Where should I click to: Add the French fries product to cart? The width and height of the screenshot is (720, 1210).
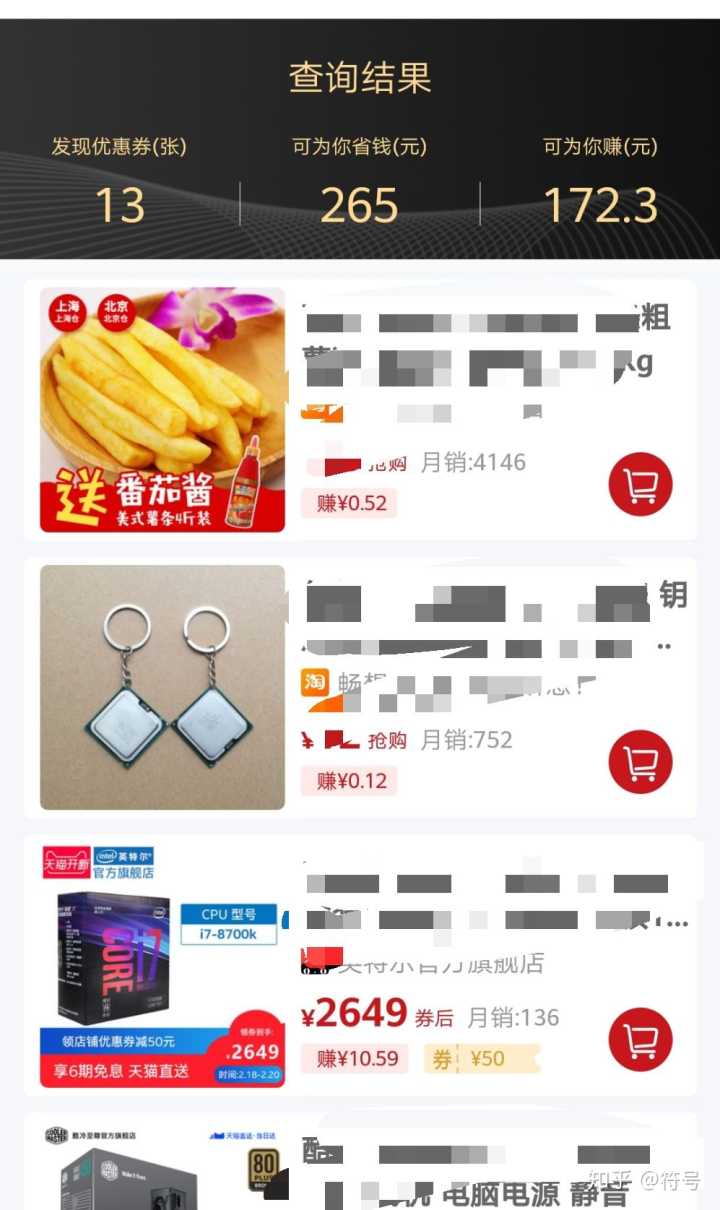pos(640,485)
